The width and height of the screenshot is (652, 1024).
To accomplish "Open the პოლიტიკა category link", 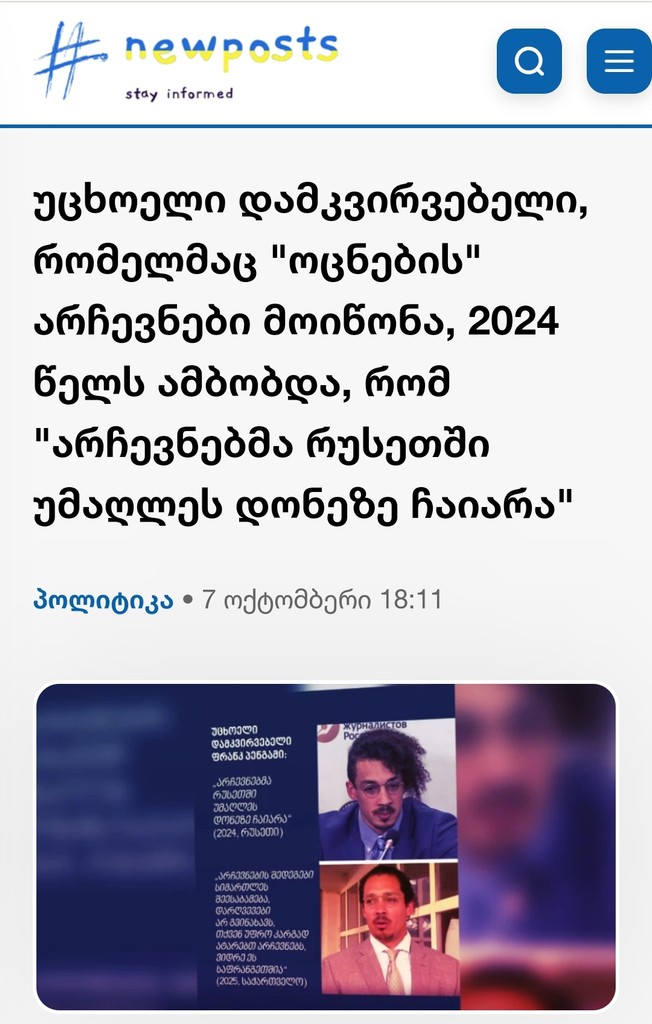I will (x=103, y=600).
